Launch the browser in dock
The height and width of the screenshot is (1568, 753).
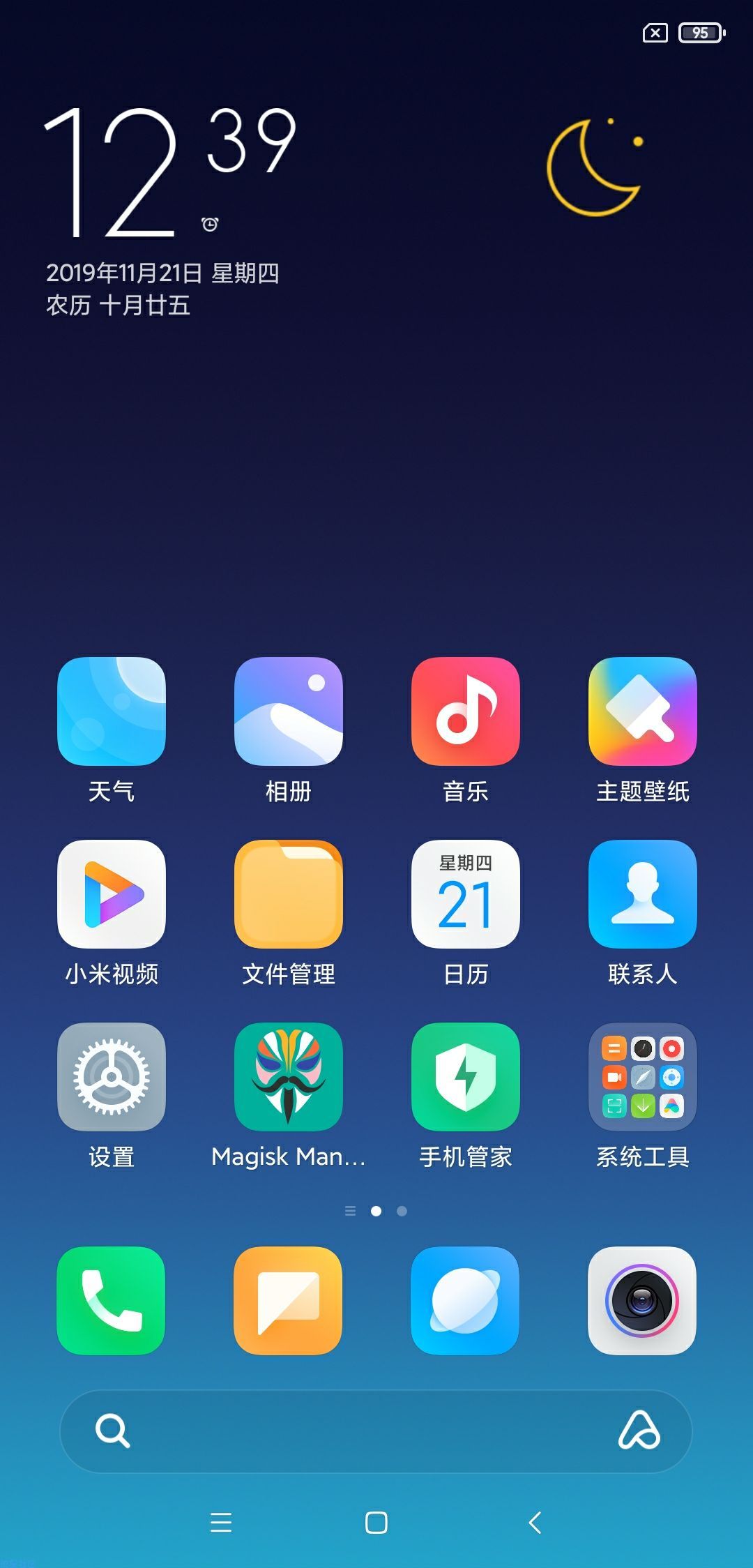(465, 1301)
